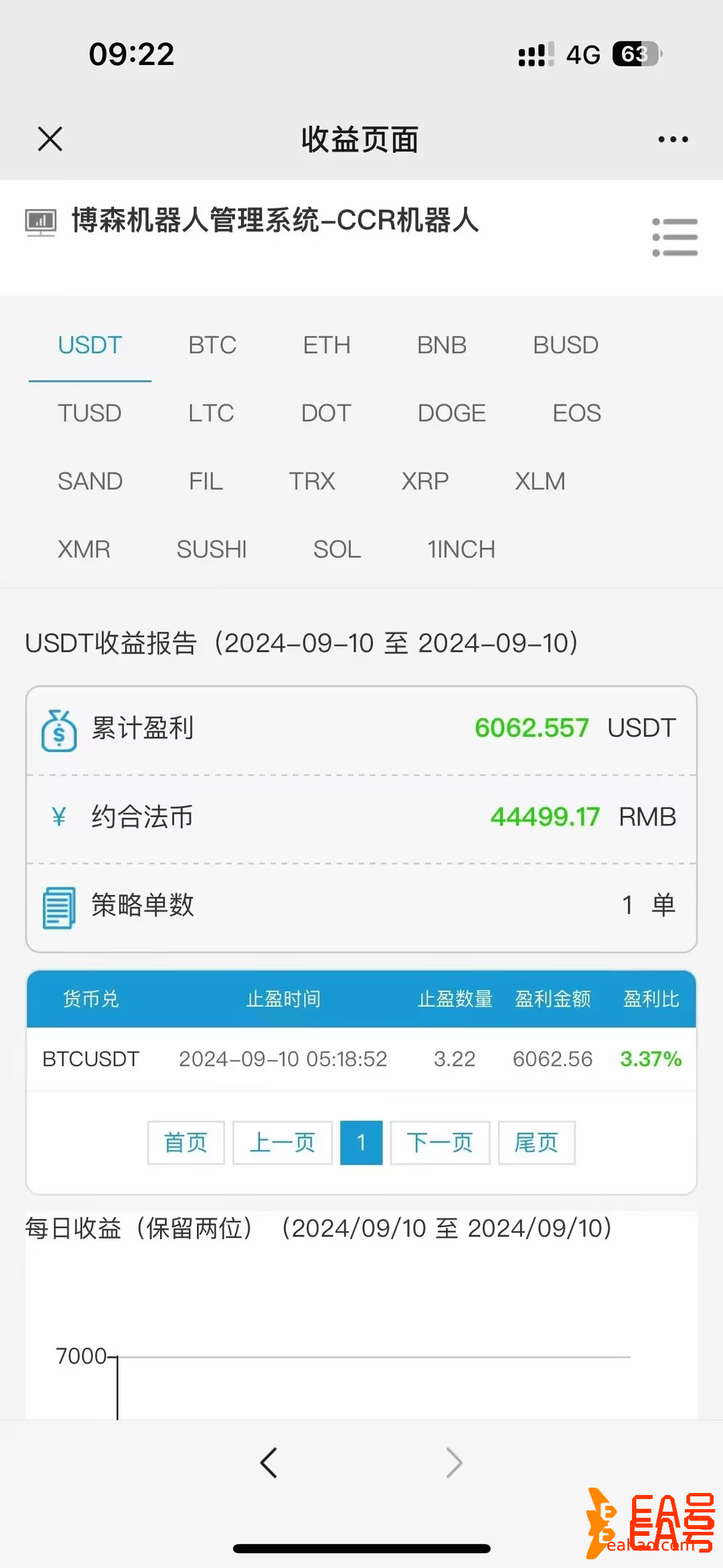This screenshot has width=723, height=1568.
Task: Click the forward arrow at the bottom
Action: (x=453, y=1463)
